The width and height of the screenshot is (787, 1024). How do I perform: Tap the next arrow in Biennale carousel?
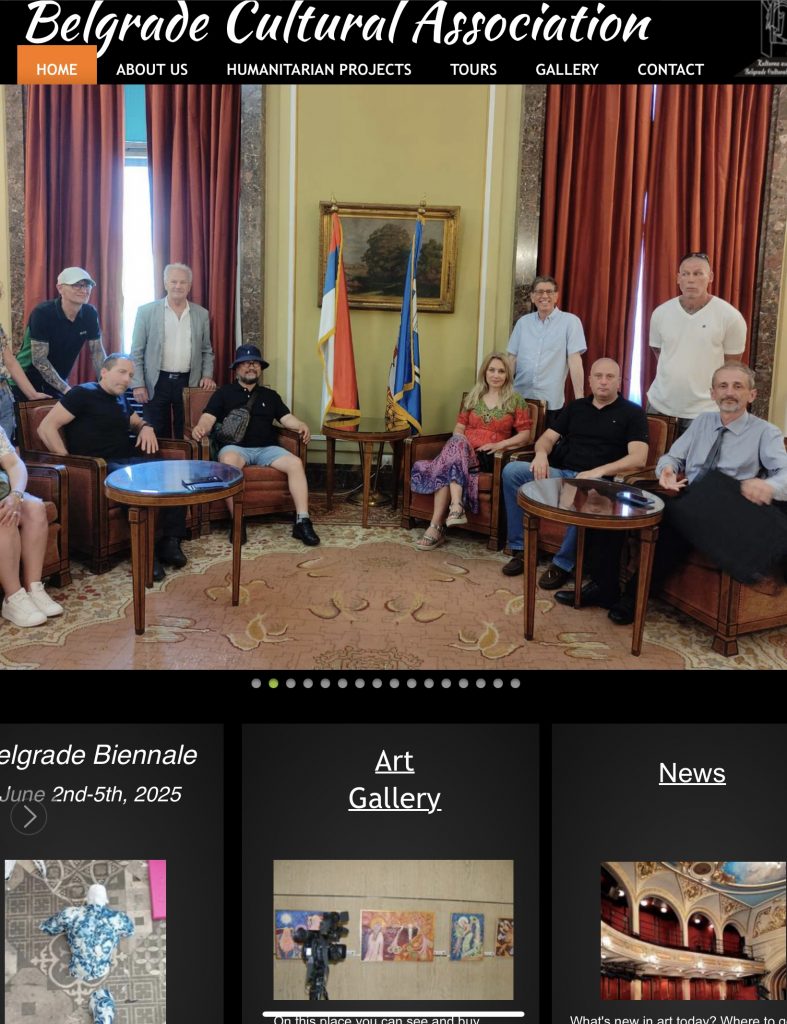click(29, 817)
